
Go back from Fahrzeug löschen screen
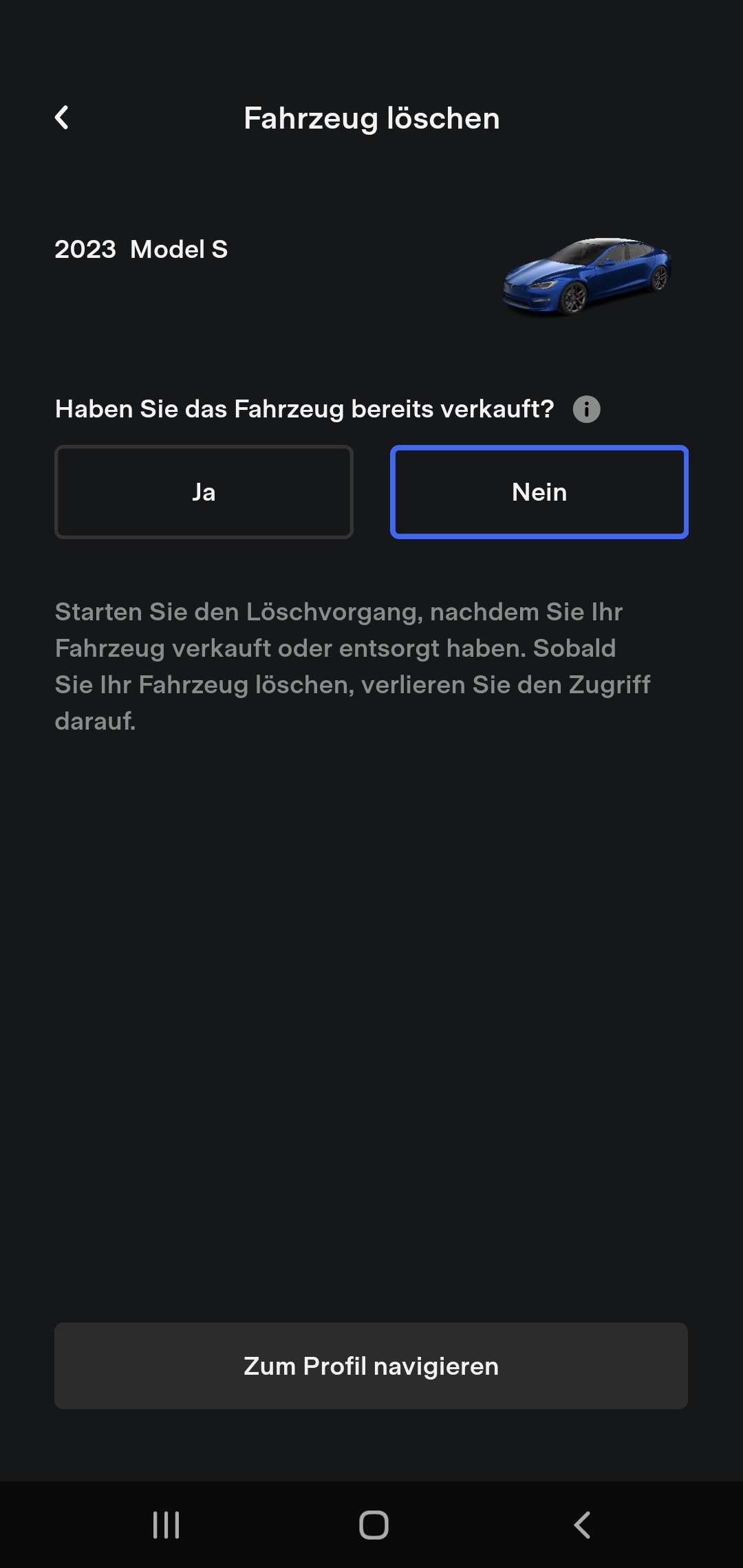coord(62,118)
